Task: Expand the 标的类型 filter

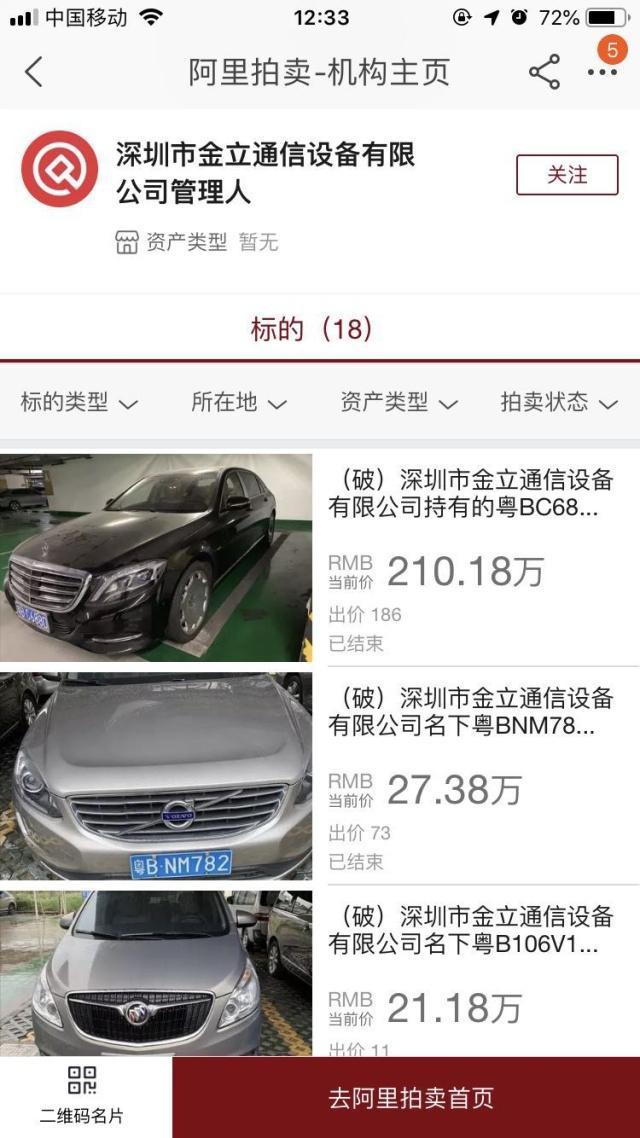Action: 80,403
